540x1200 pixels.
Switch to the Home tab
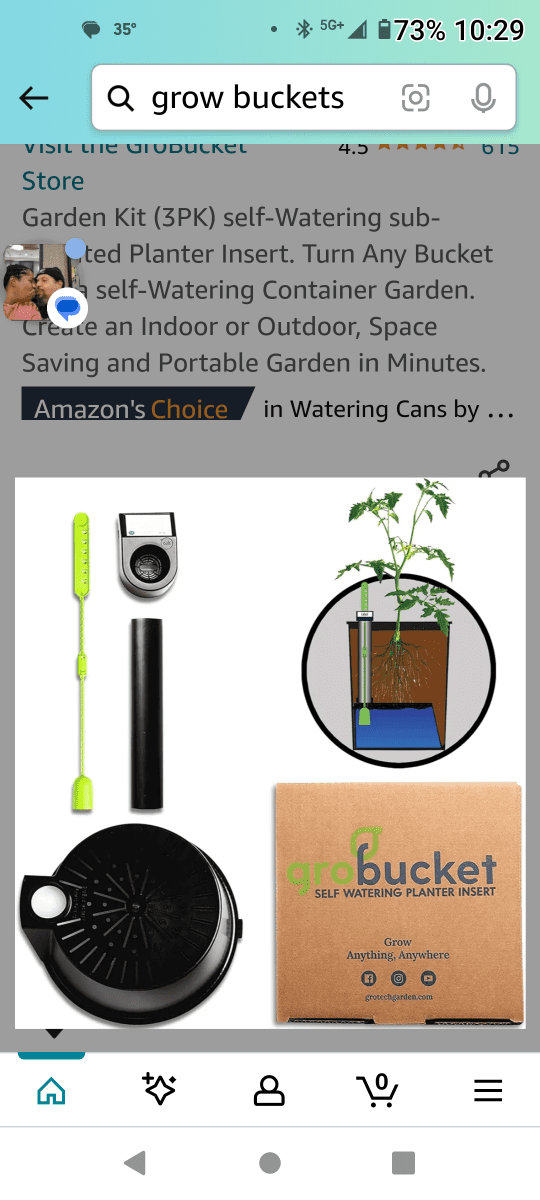click(x=51, y=1090)
